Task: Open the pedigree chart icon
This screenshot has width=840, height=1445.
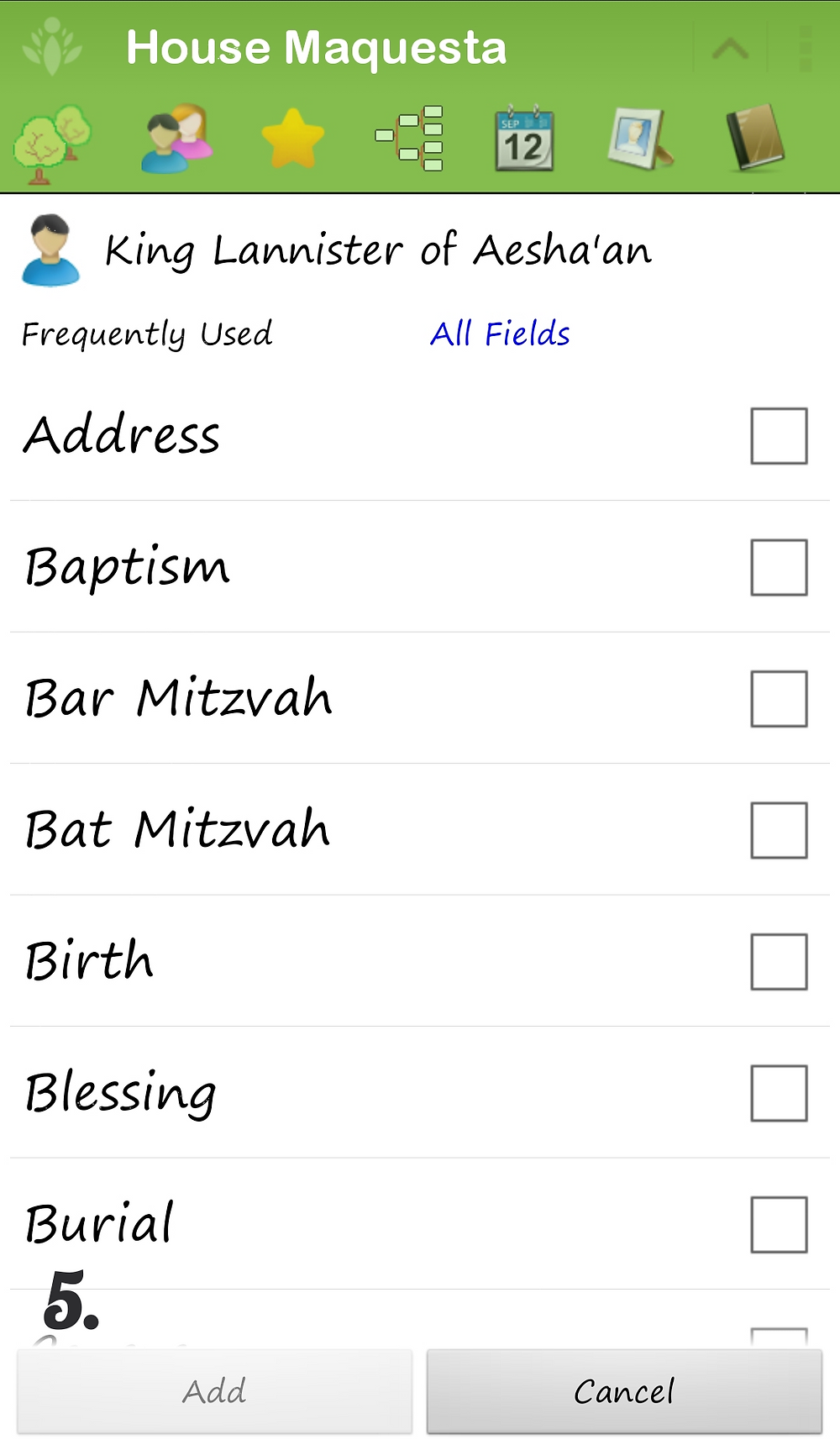Action: [x=410, y=139]
